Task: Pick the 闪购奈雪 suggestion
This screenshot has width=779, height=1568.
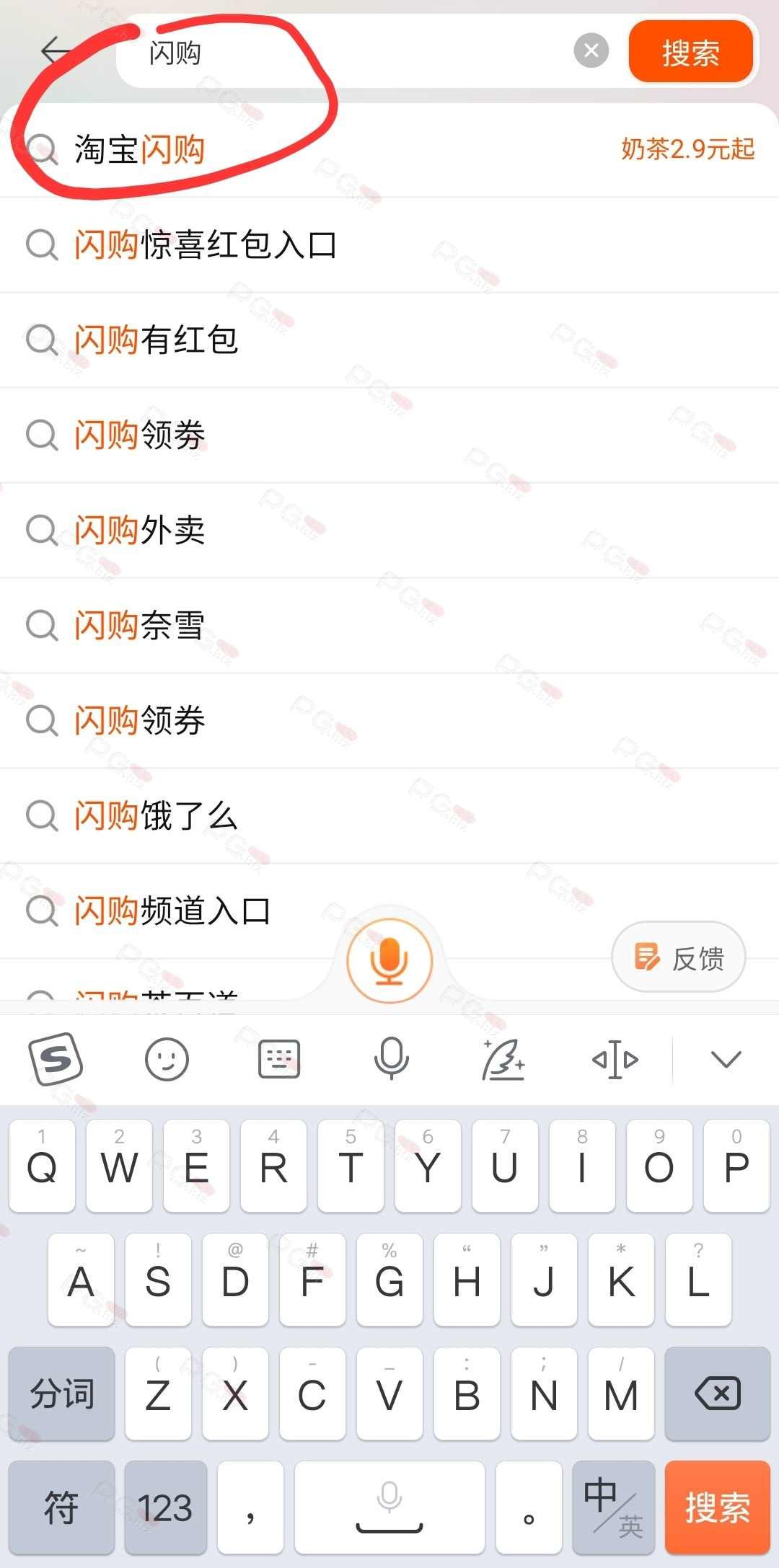Action: (x=389, y=625)
